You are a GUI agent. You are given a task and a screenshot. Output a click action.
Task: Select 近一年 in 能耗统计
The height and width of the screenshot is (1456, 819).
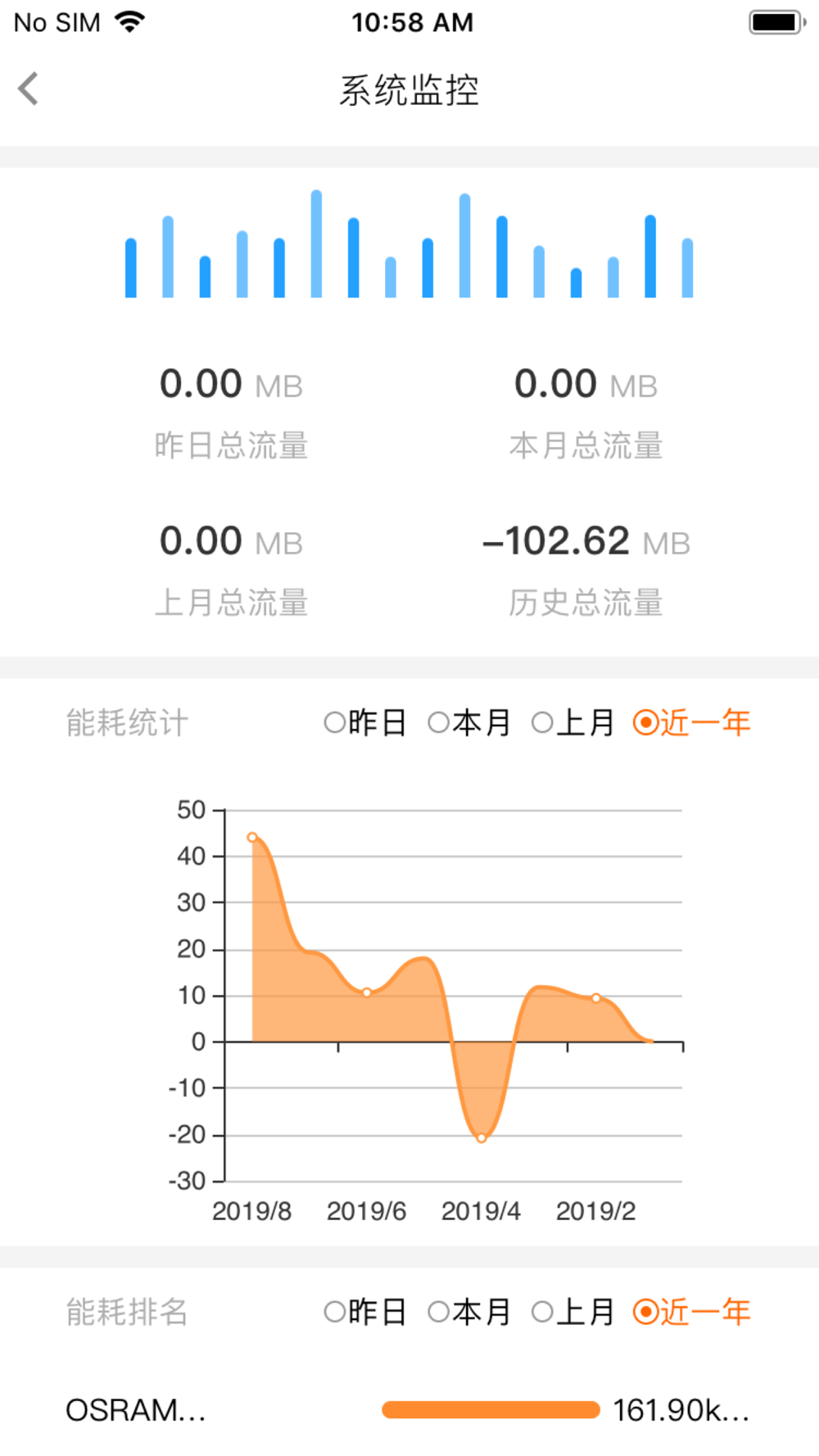click(692, 723)
